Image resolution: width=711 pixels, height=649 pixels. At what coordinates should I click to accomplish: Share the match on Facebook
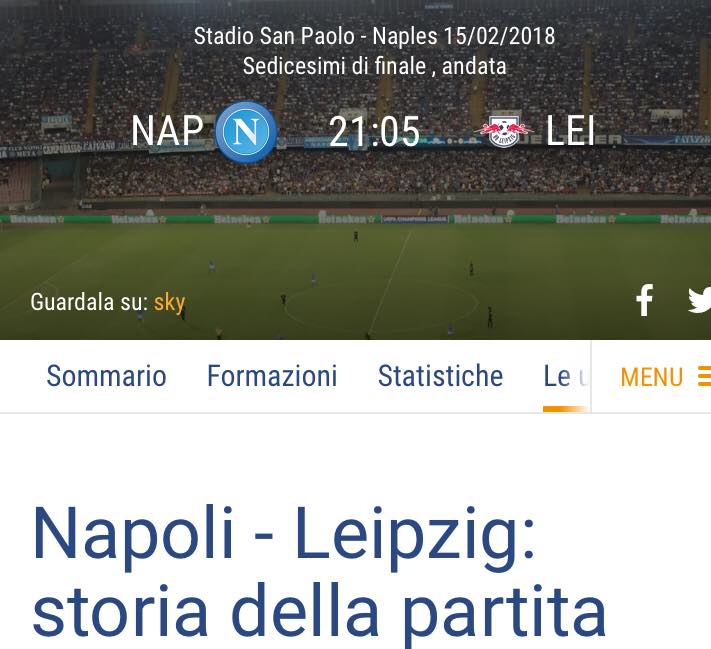645,300
